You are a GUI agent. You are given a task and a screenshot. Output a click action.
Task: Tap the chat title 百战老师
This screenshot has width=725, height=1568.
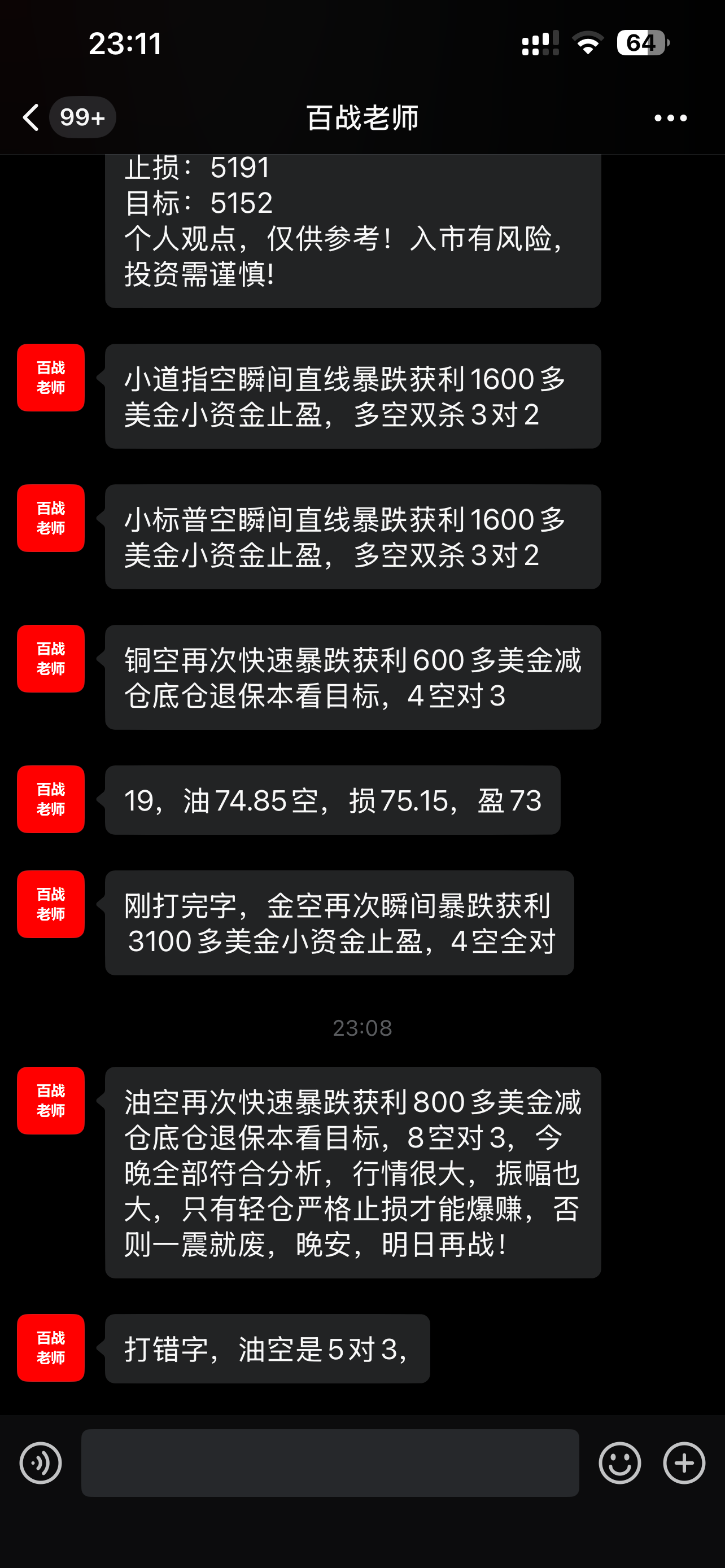tap(362, 117)
